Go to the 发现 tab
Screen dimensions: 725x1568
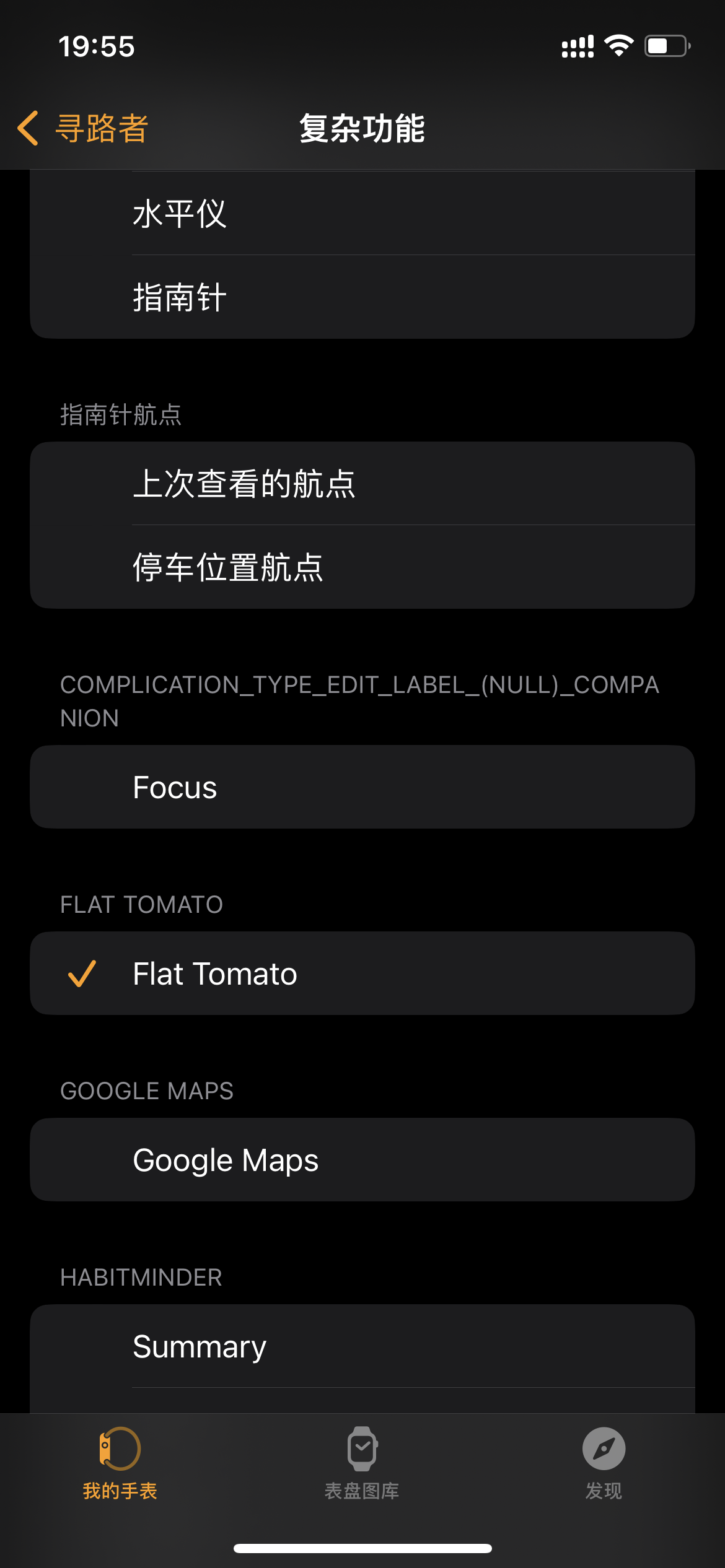604,1464
